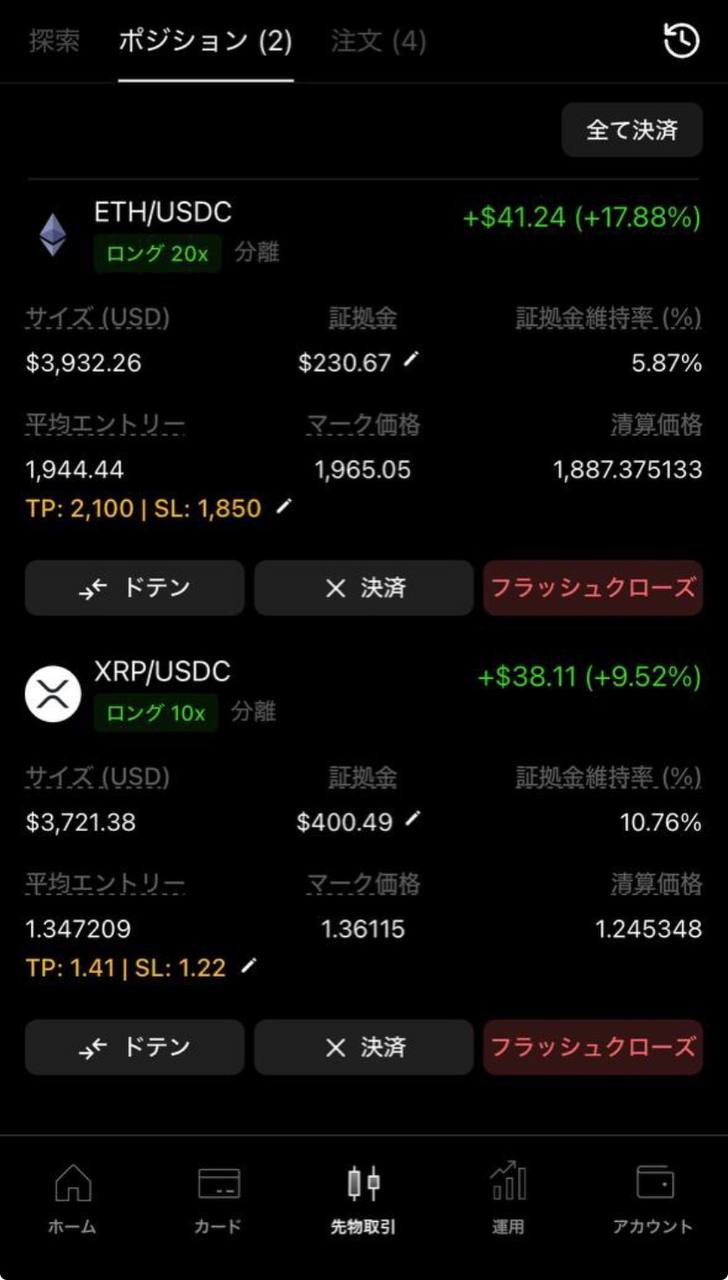
Task: Tap ドテン on the XRP/USDC position
Action: tap(134, 1047)
